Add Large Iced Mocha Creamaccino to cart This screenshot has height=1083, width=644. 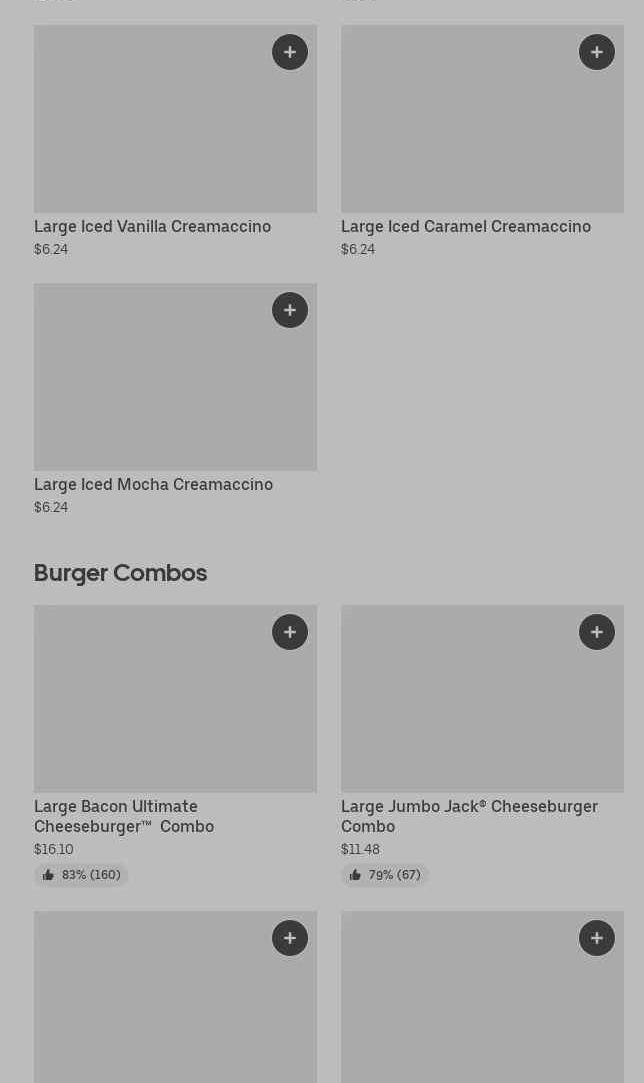click(290, 310)
